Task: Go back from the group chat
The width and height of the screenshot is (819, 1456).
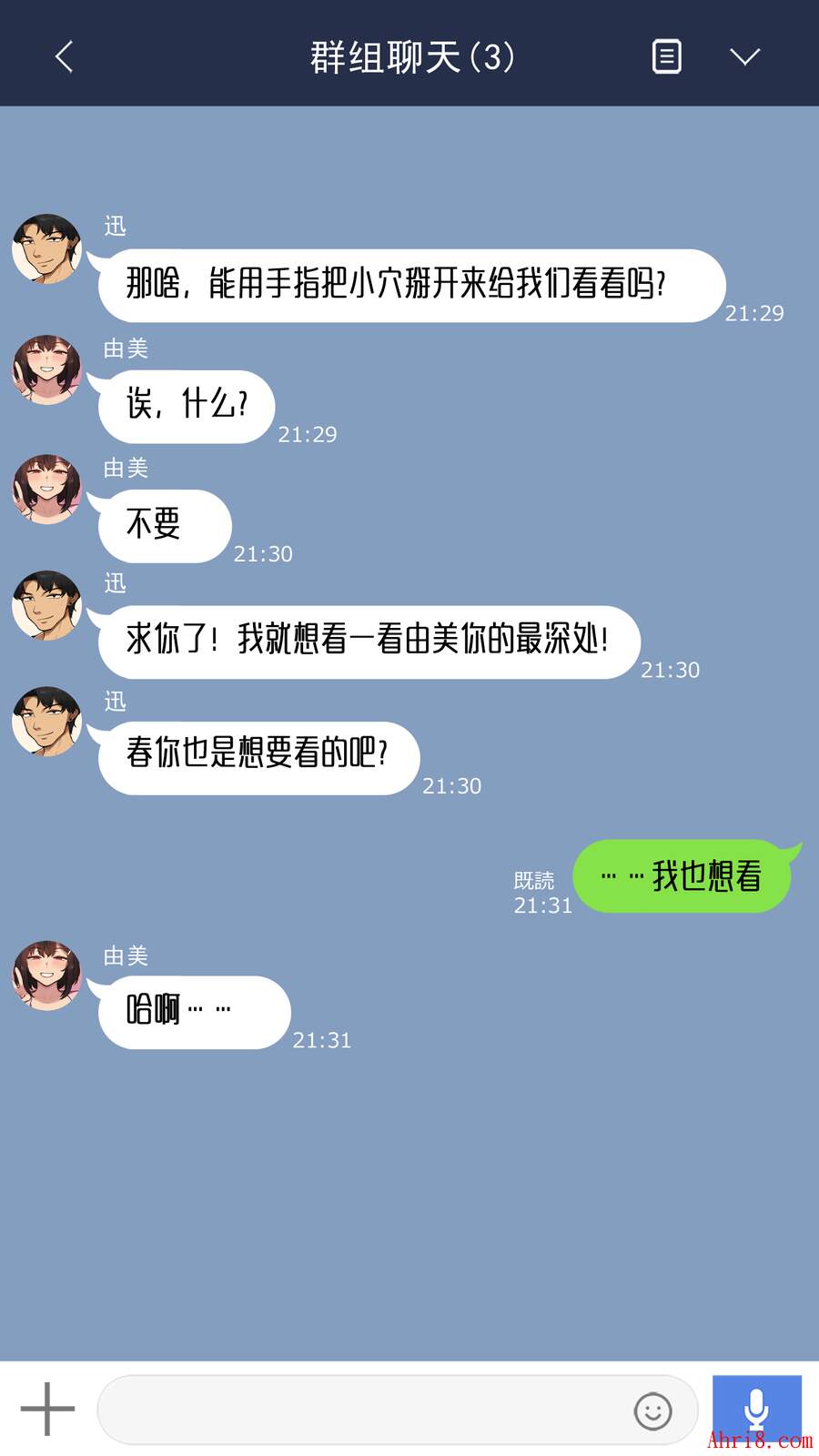Action: [64, 56]
